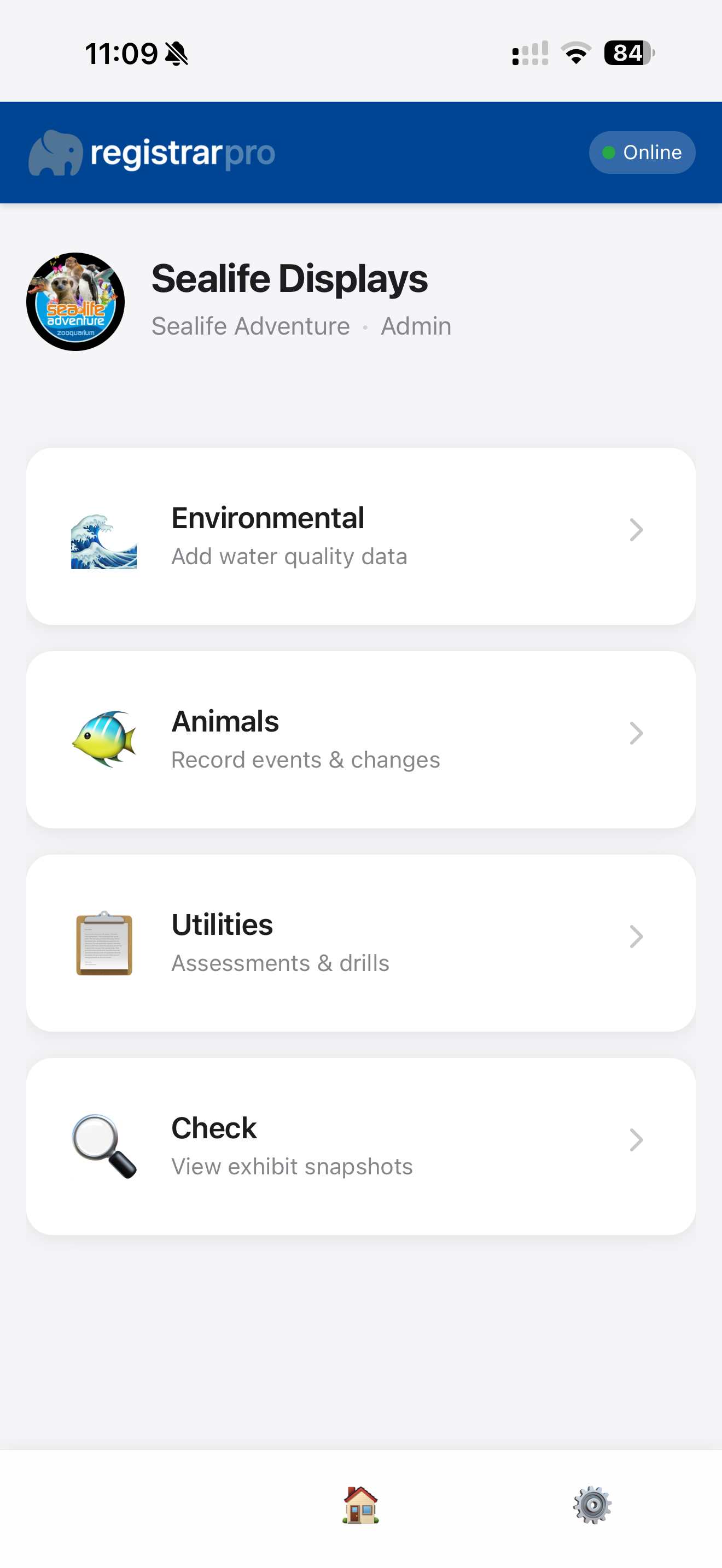Toggle the Online status indicator
This screenshot has height=1568, width=722.
[642, 152]
